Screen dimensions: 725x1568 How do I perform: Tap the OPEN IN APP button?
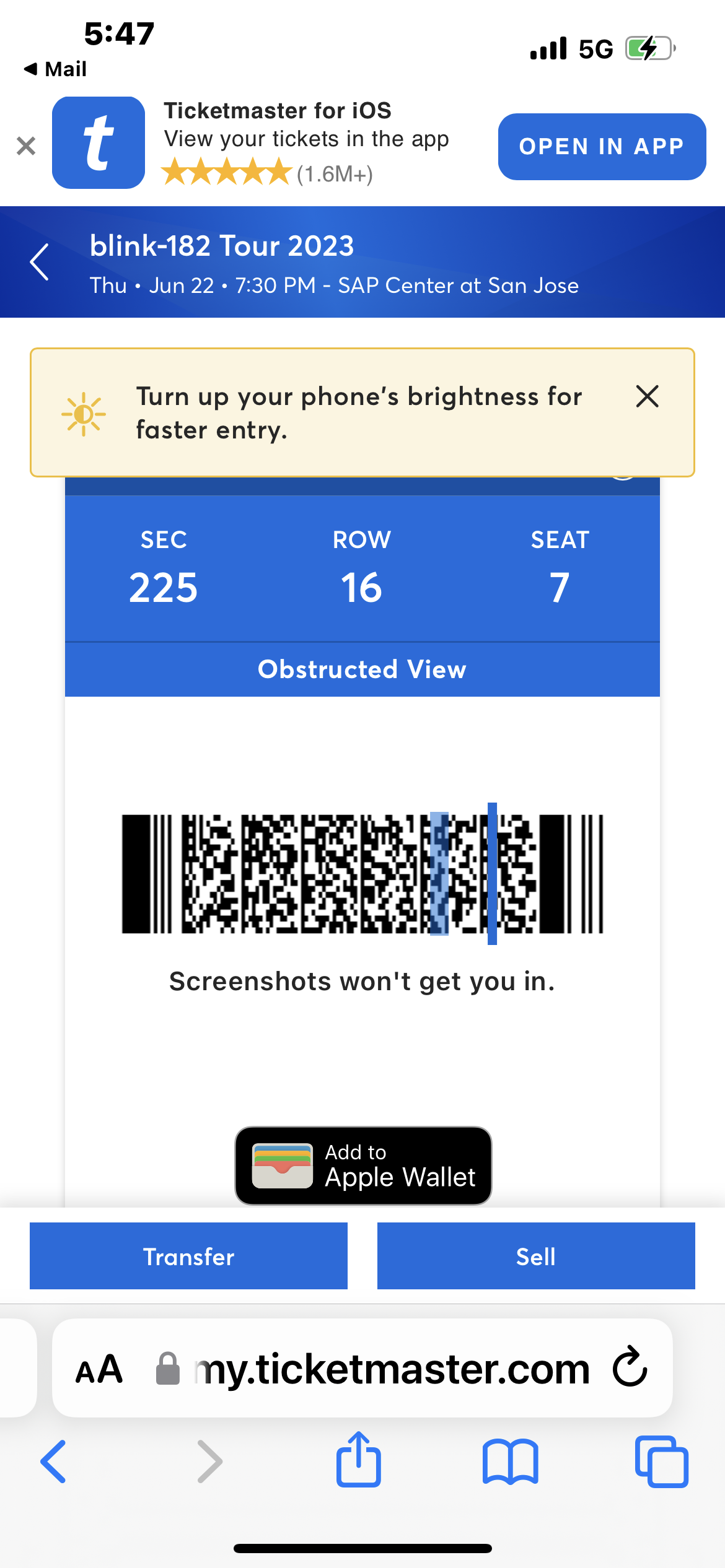coord(602,147)
